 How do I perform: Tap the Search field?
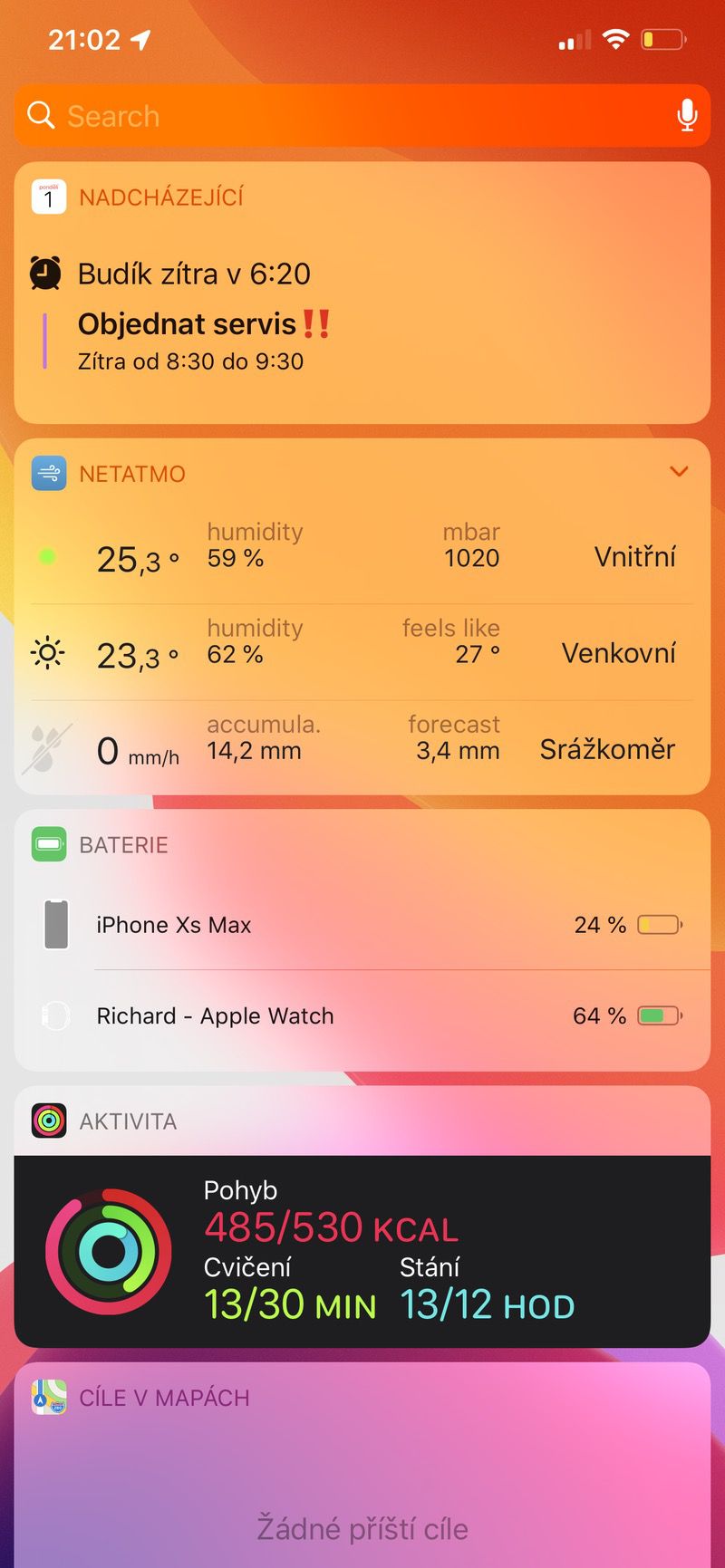(344, 116)
